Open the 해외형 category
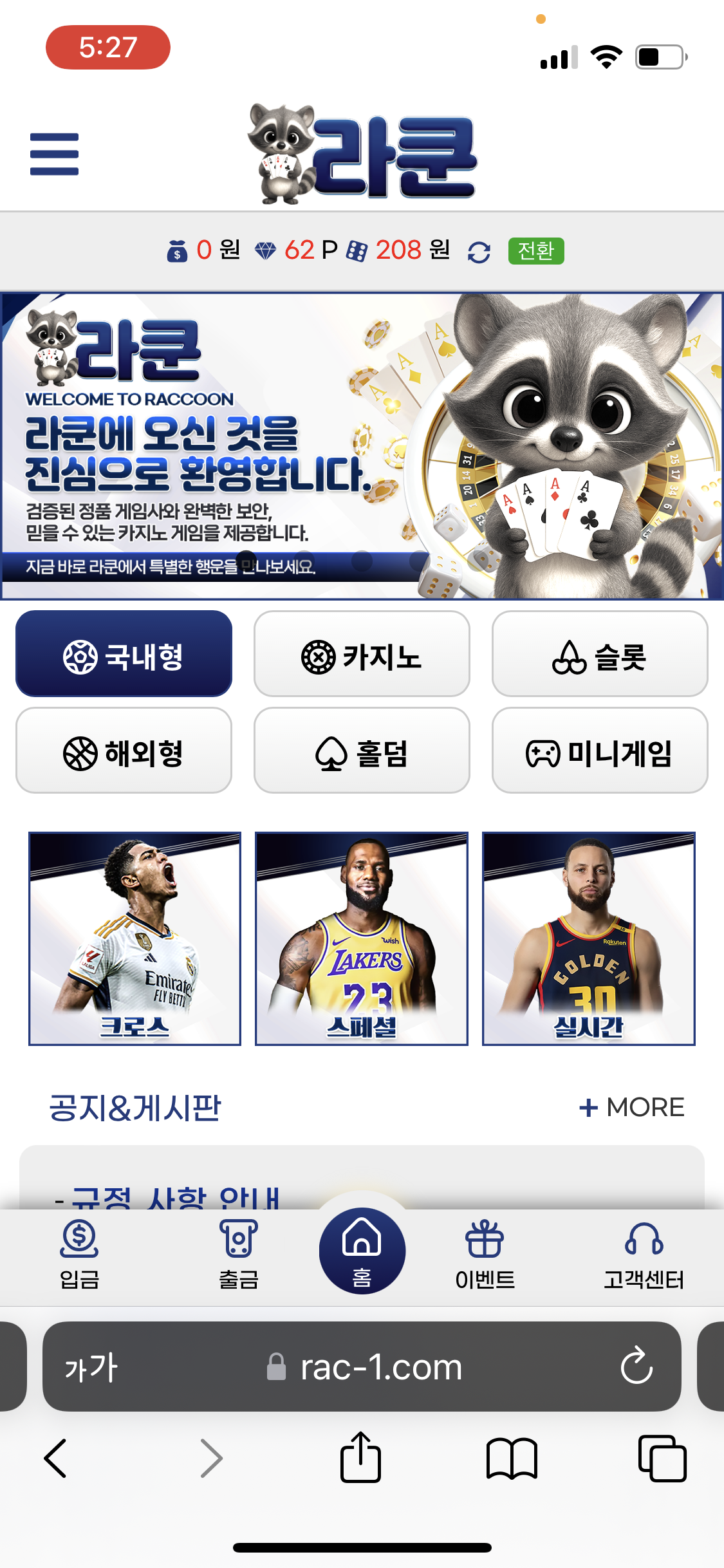Screen dimensions: 724x1568 [x=124, y=751]
